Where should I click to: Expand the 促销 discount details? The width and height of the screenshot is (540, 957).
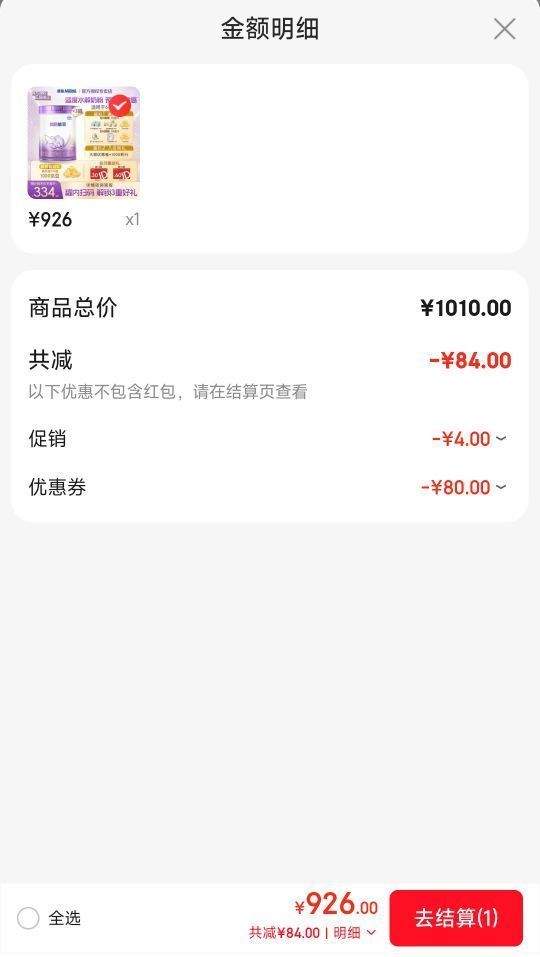(469, 439)
